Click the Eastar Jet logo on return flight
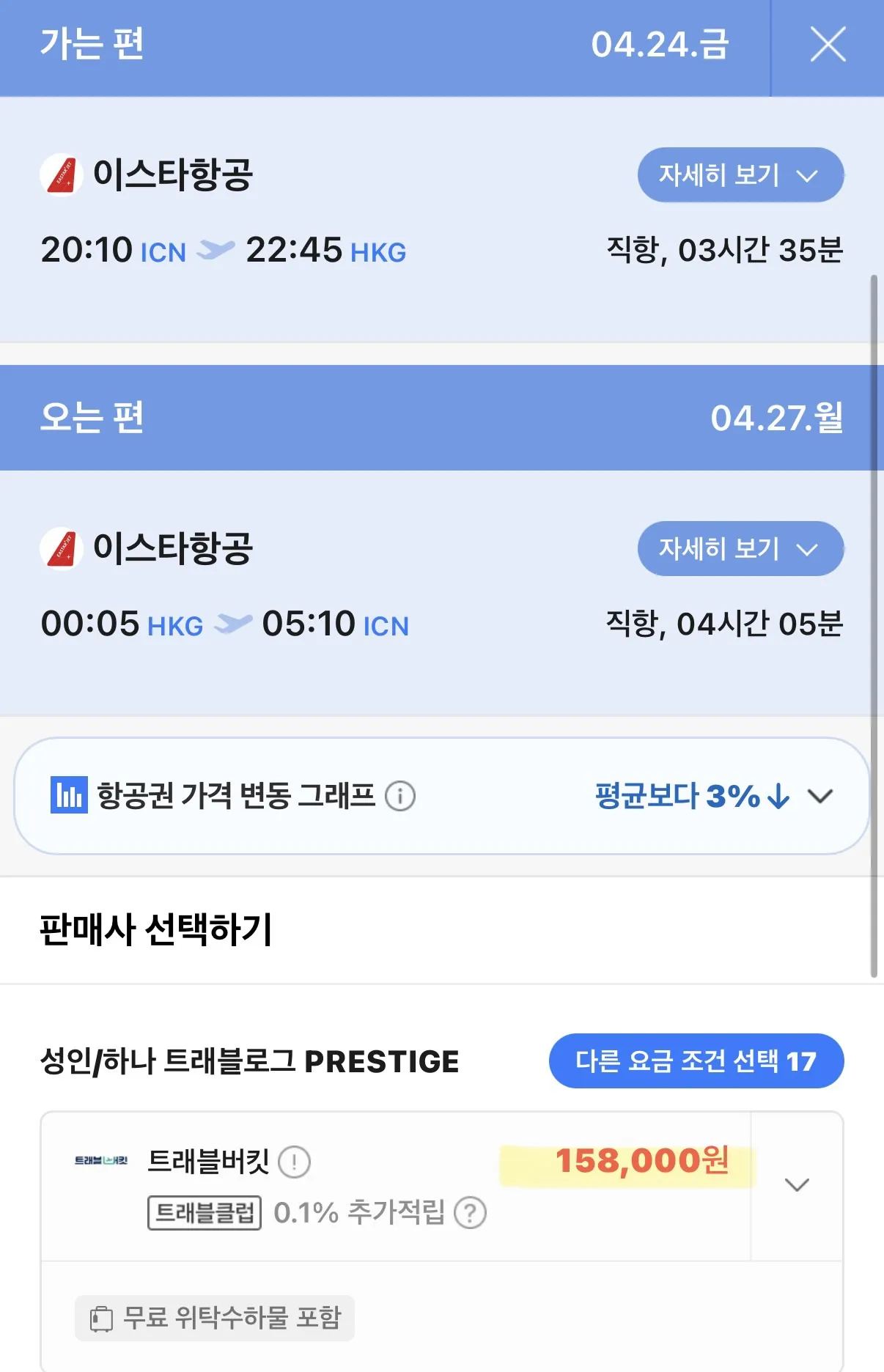The image size is (884, 1372). click(x=63, y=549)
